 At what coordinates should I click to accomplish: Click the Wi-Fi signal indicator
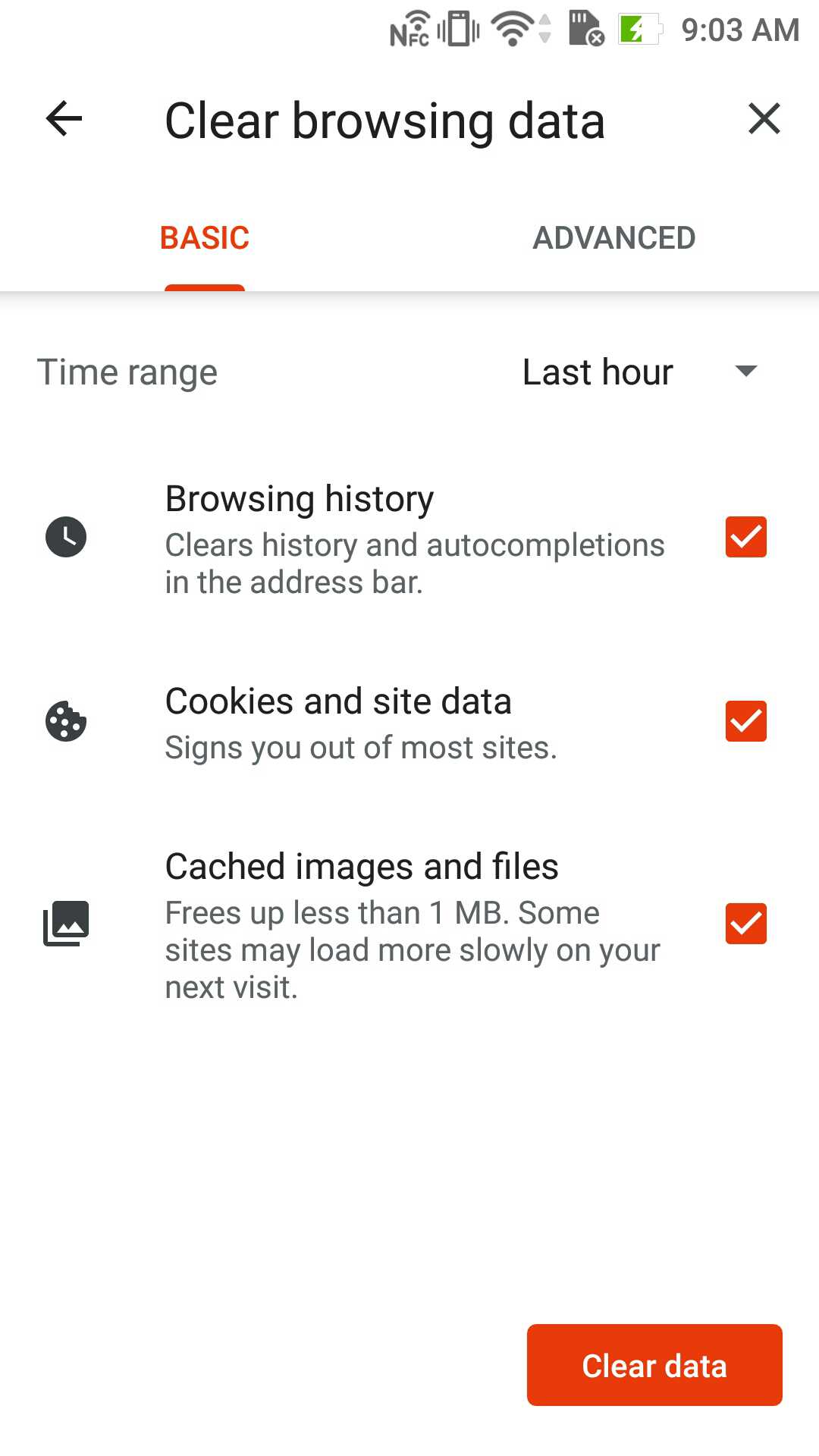(513, 29)
